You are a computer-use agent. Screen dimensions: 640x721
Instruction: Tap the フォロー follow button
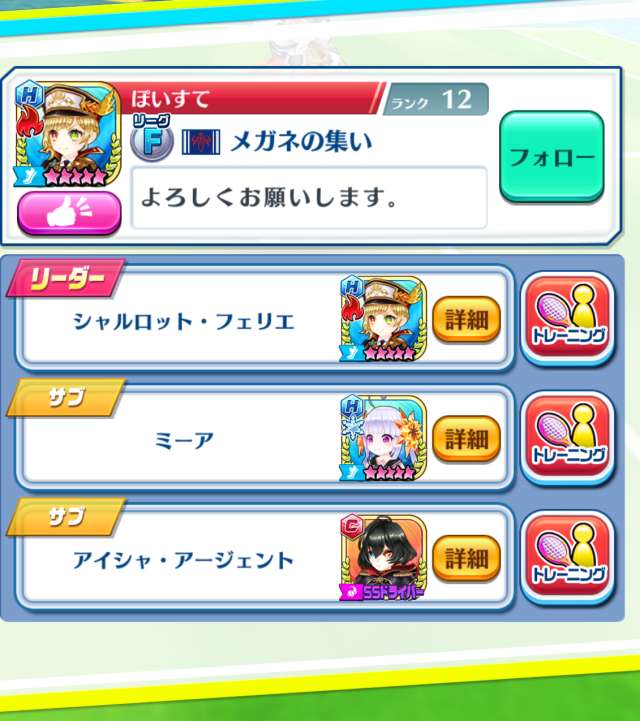pos(552,158)
